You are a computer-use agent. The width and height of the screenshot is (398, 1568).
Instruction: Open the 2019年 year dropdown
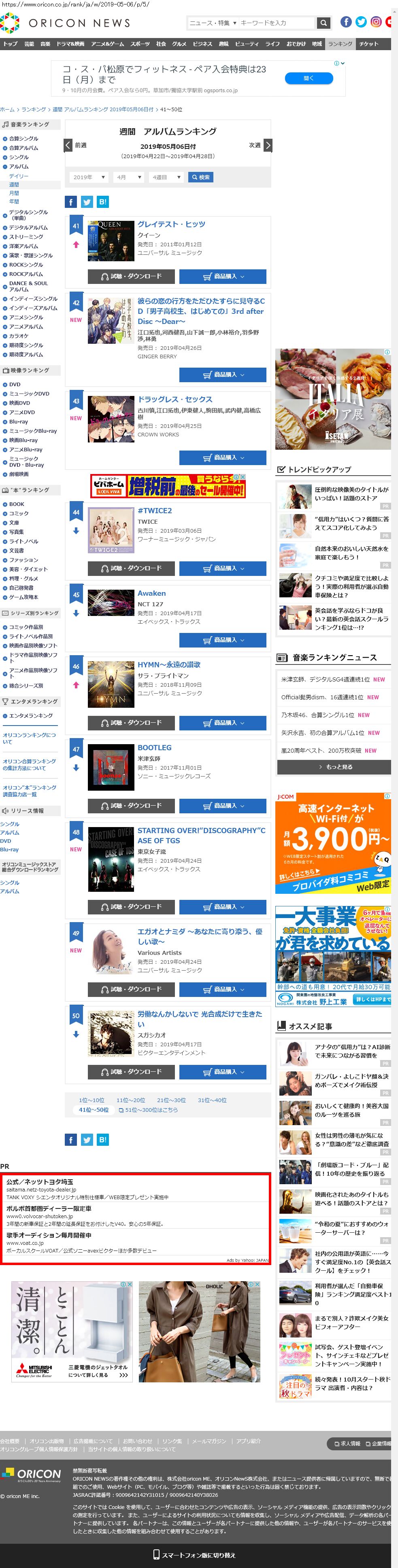tap(89, 177)
